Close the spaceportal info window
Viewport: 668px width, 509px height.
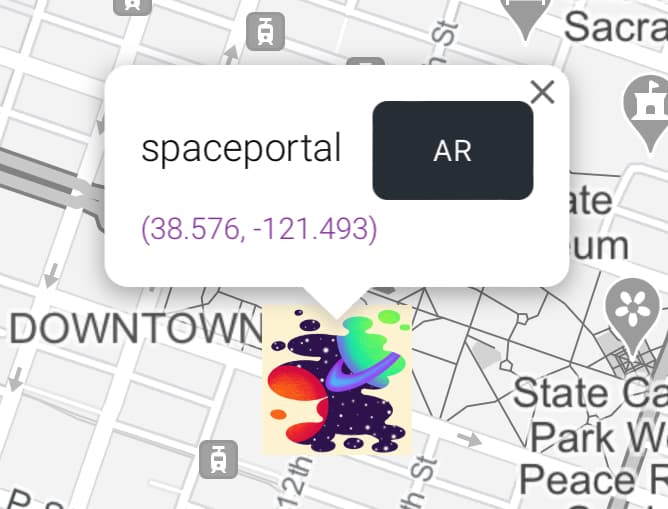point(542,93)
